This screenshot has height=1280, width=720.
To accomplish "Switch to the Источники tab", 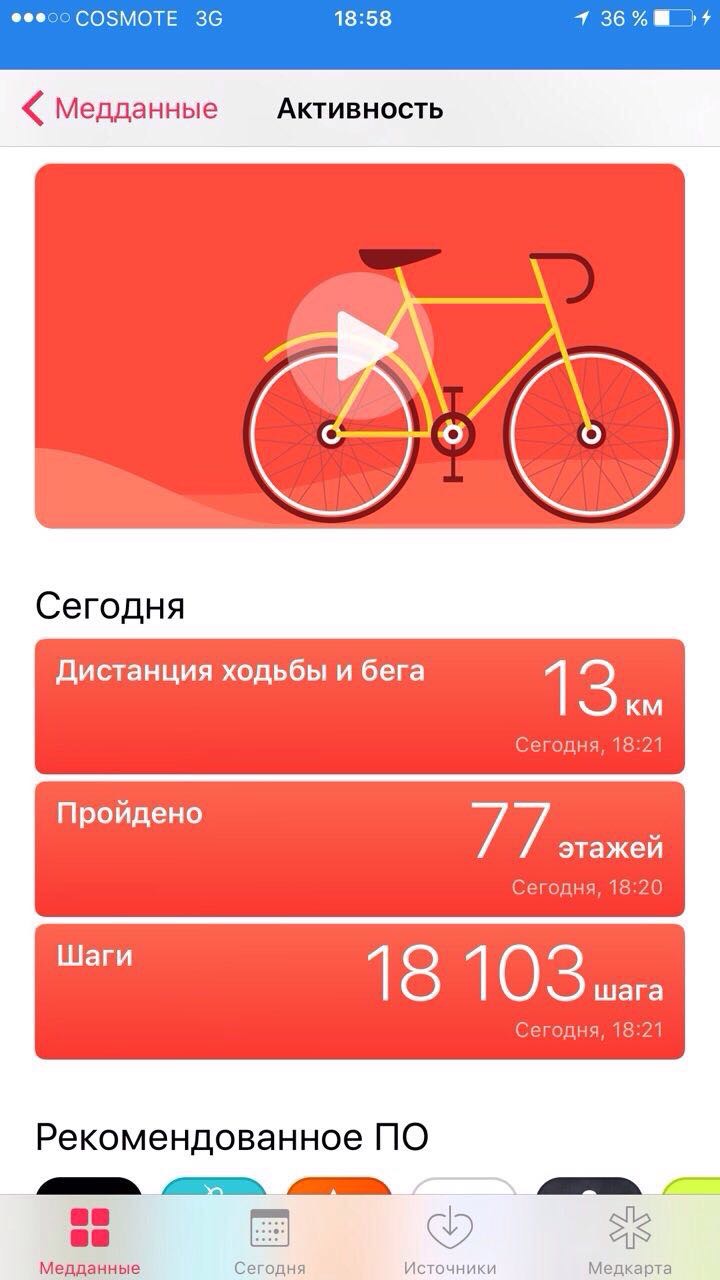I will pyautogui.click(x=450, y=1240).
